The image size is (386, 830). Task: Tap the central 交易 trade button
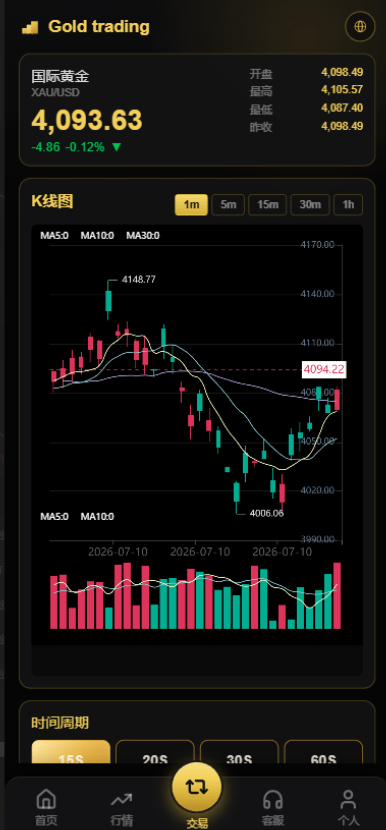click(x=197, y=788)
